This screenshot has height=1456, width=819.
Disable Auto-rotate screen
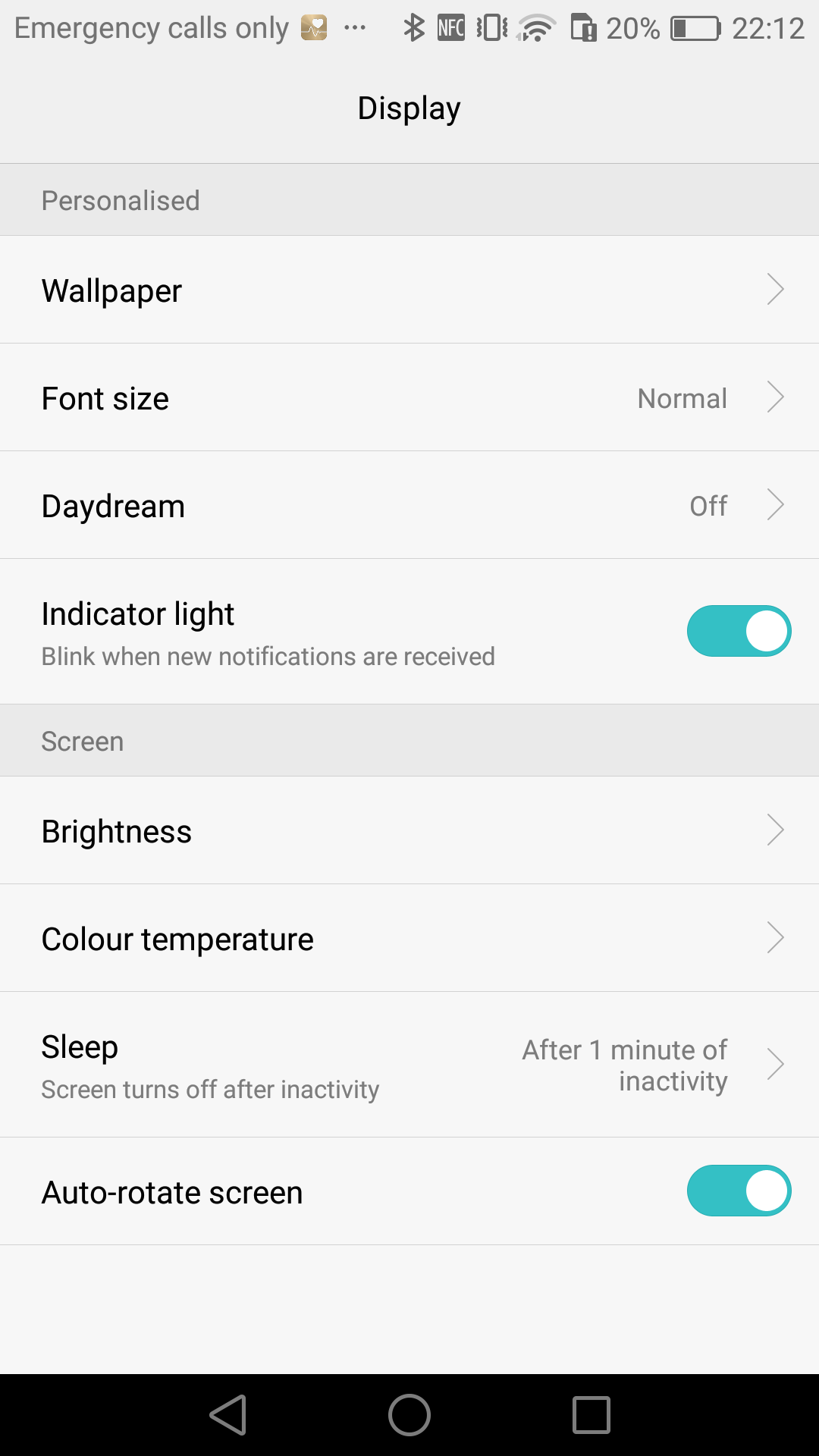pos(739,1191)
